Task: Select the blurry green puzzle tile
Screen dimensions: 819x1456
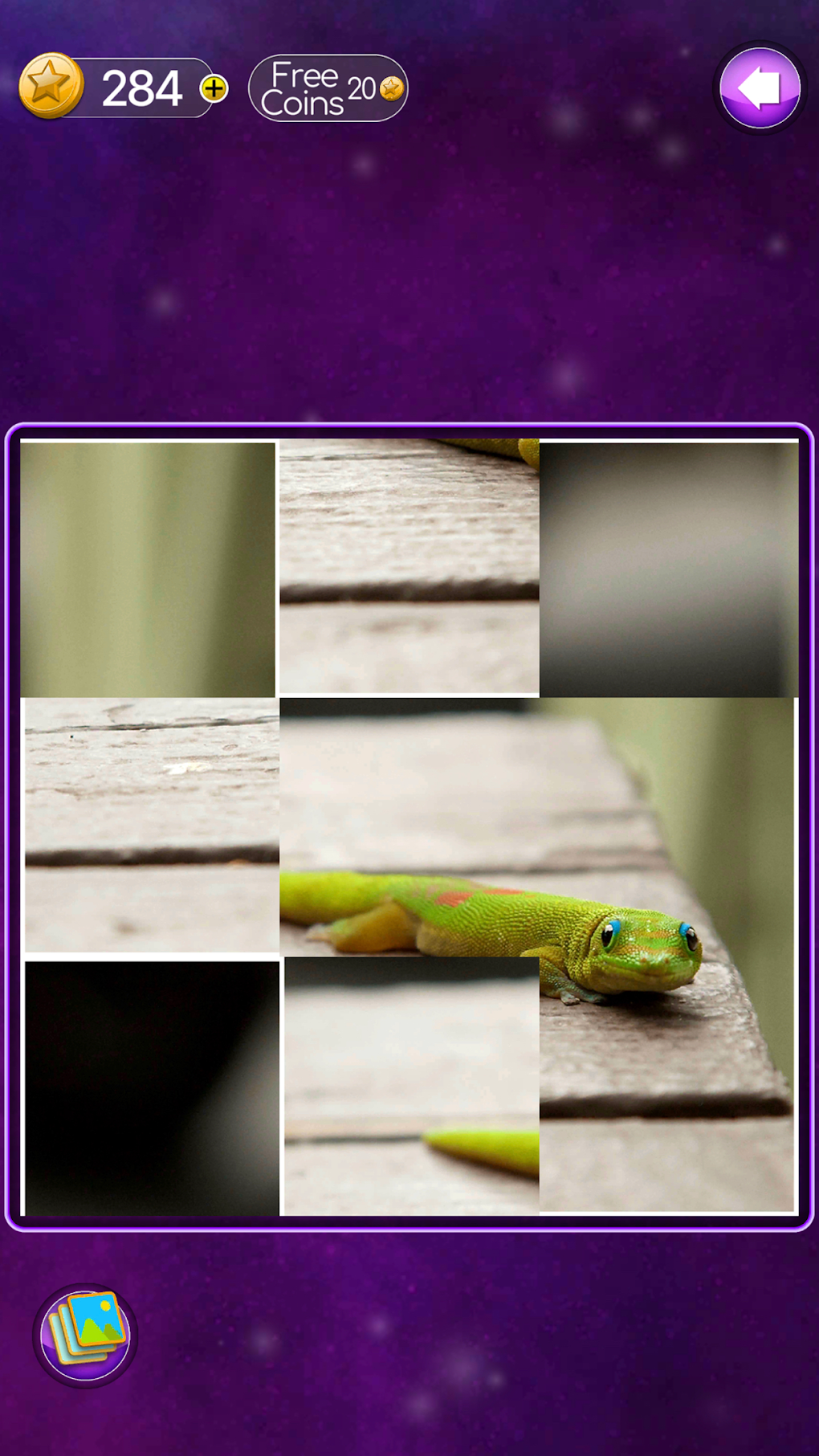Action: tap(148, 569)
